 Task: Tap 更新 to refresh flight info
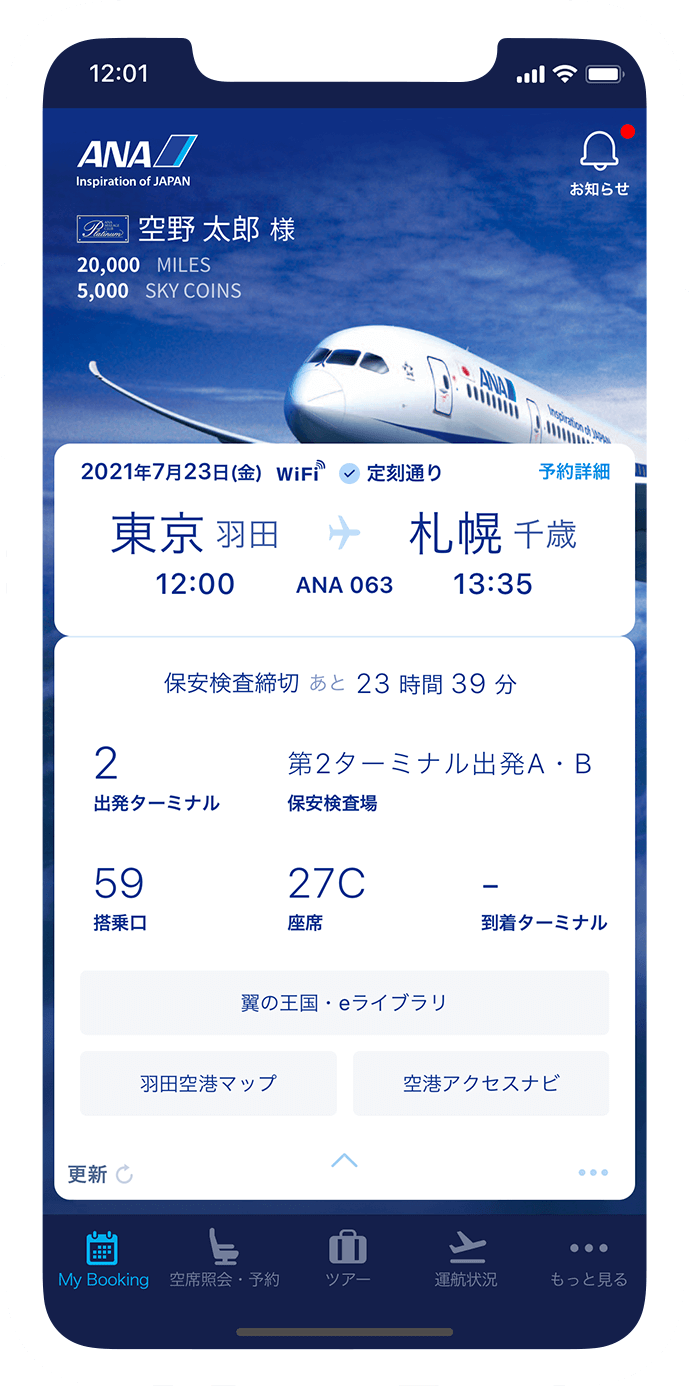100,1174
